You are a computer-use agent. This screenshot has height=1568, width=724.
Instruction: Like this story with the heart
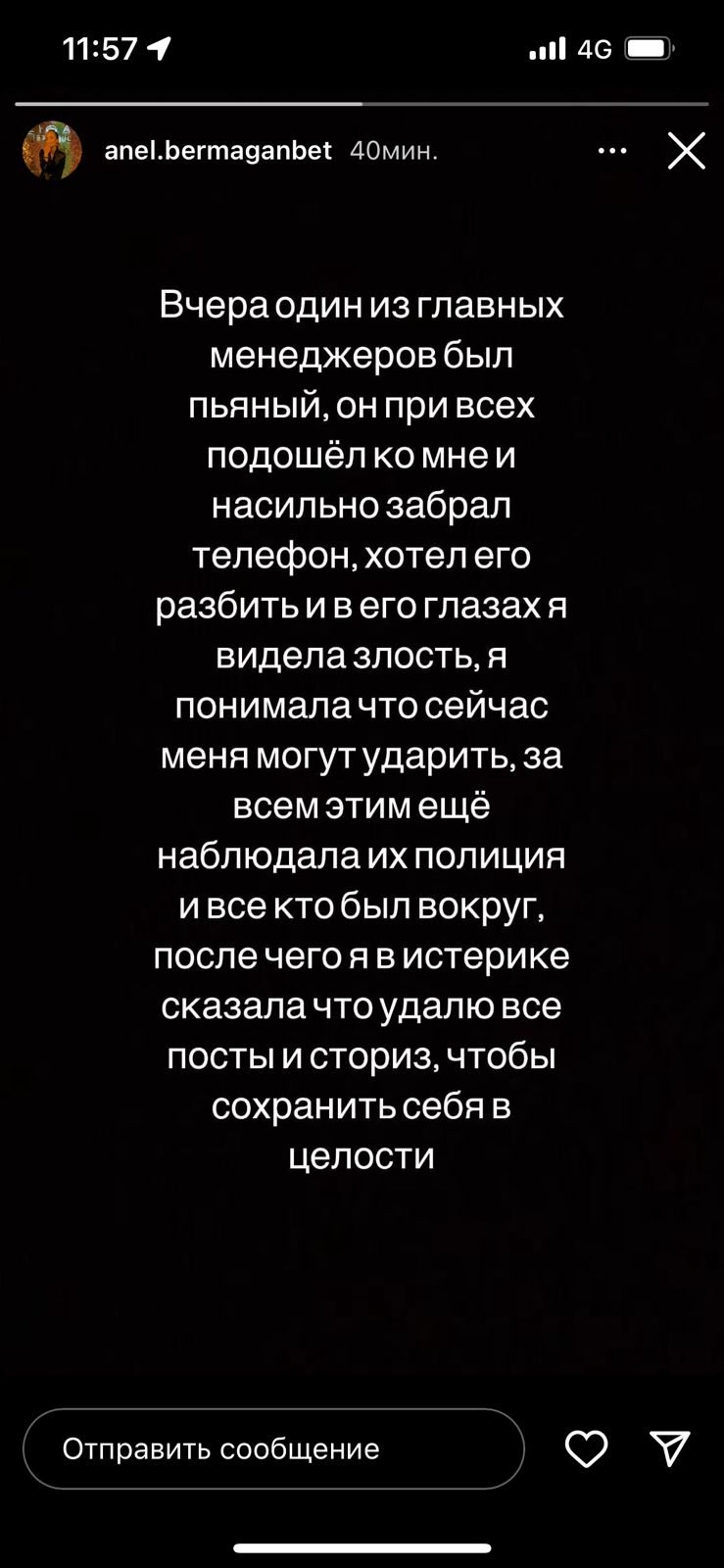pos(587,1448)
